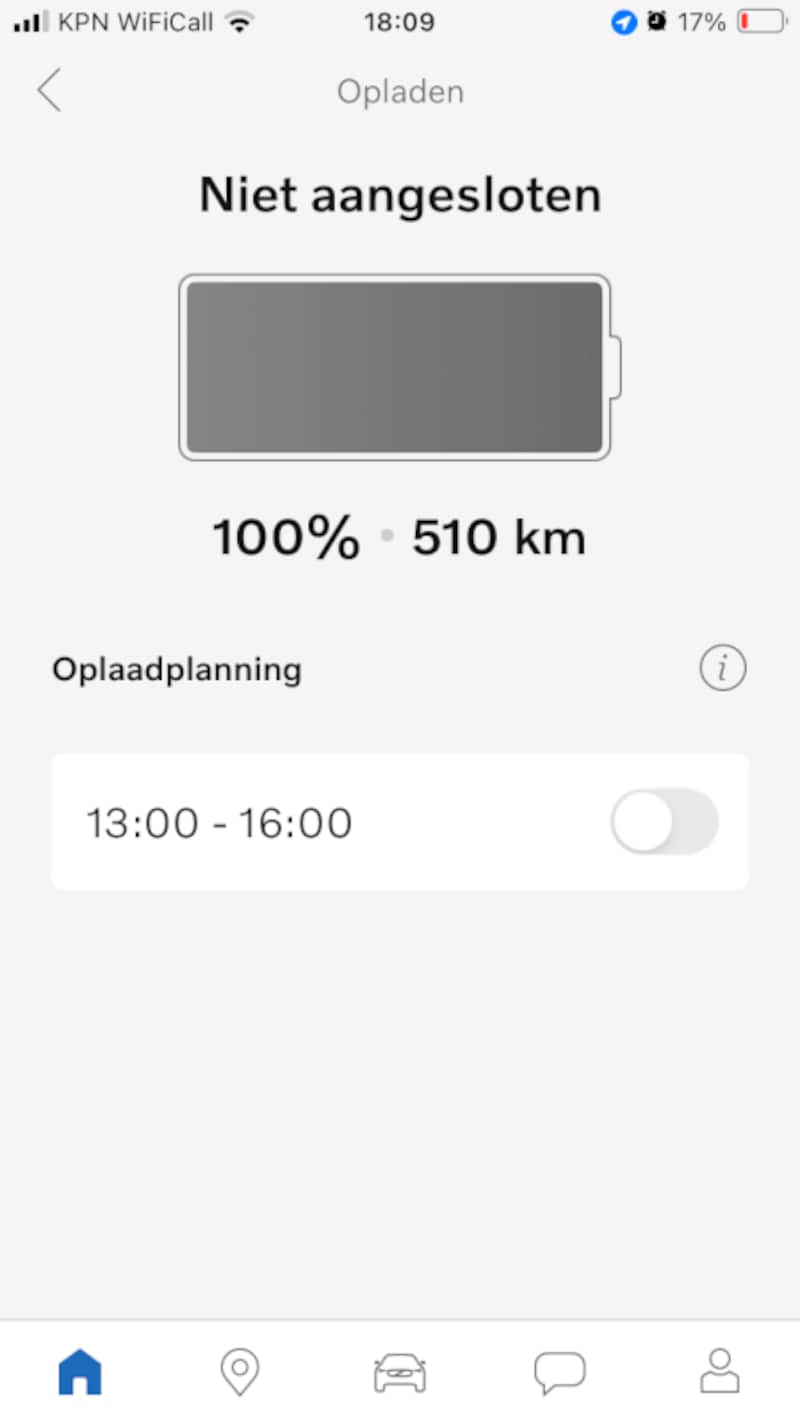Viewport: 800px width, 1425px height.
Task: Open the 13:00 - 16:00 schedule row
Action: (400, 822)
